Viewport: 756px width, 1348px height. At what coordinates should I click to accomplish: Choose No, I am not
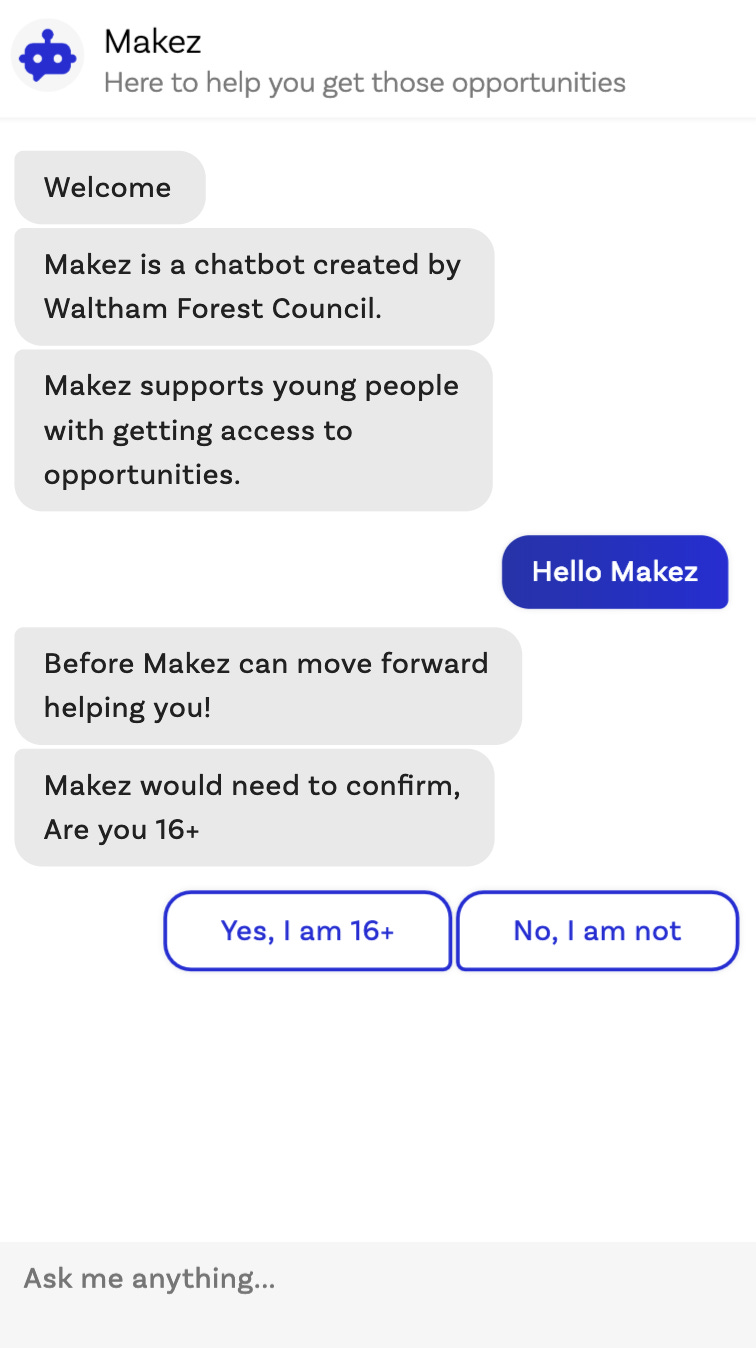[x=597, y=931]
